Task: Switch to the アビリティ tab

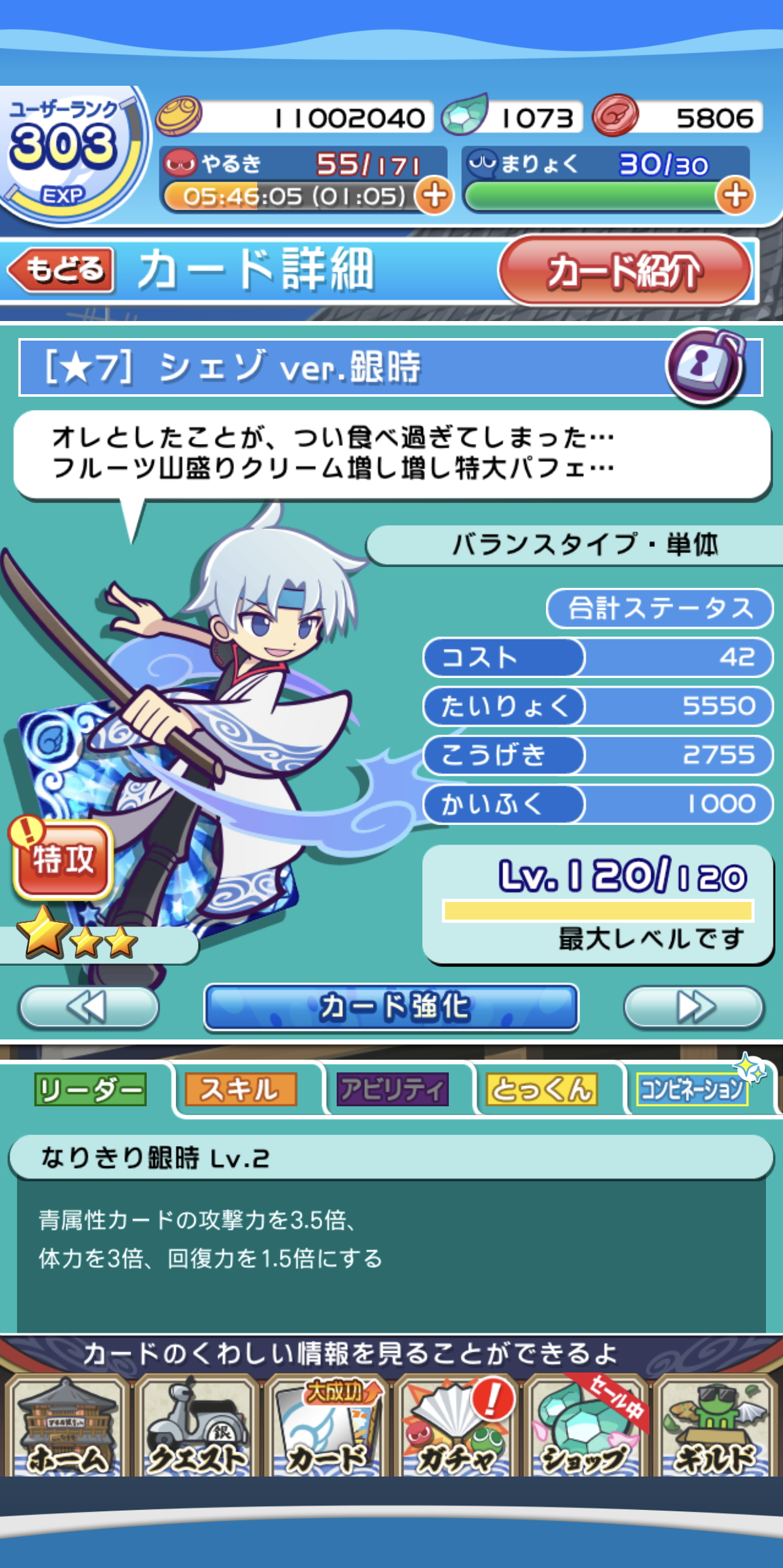Action: click(x=392, y=1089)
